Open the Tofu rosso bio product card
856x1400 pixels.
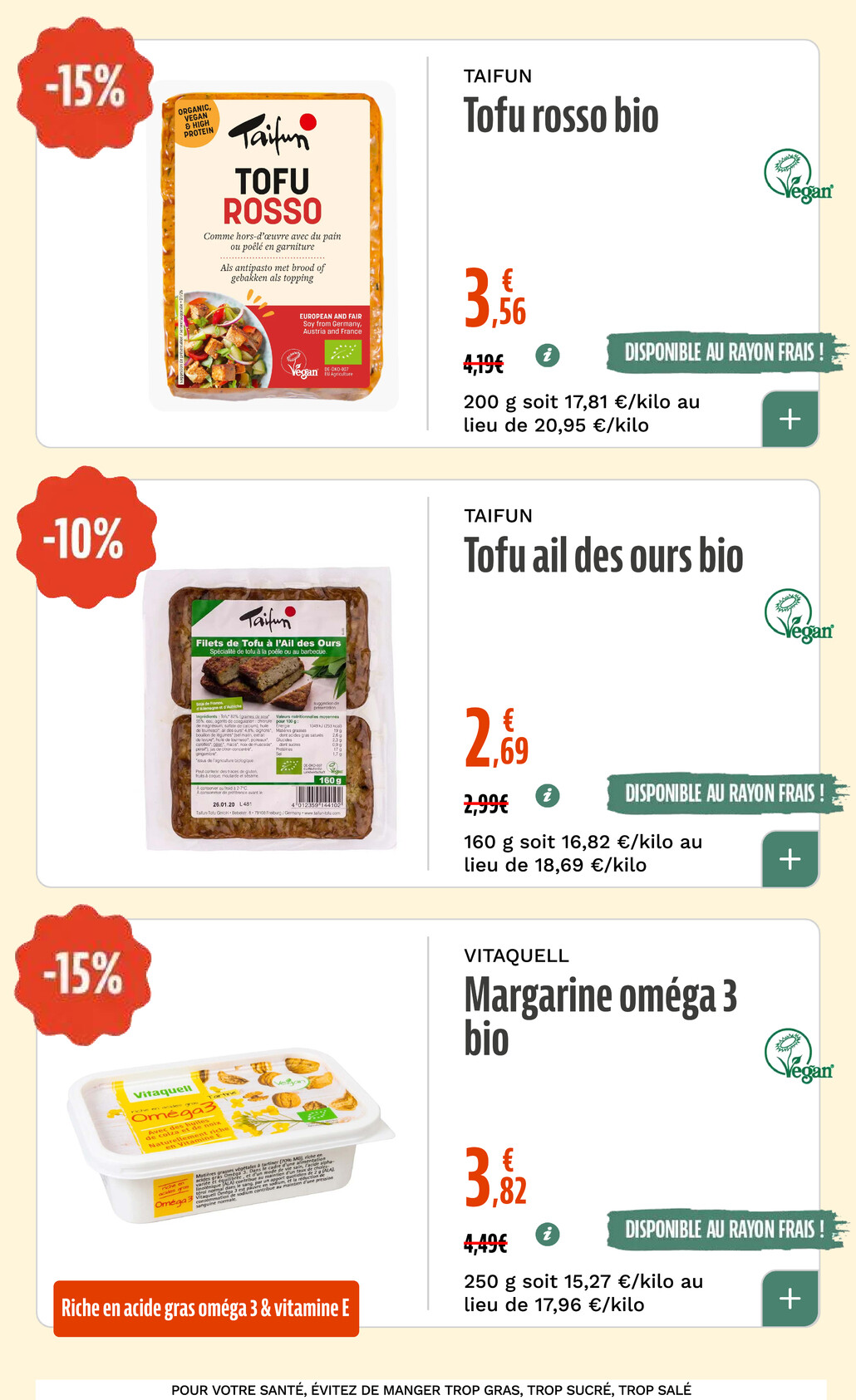click(428, 243)
